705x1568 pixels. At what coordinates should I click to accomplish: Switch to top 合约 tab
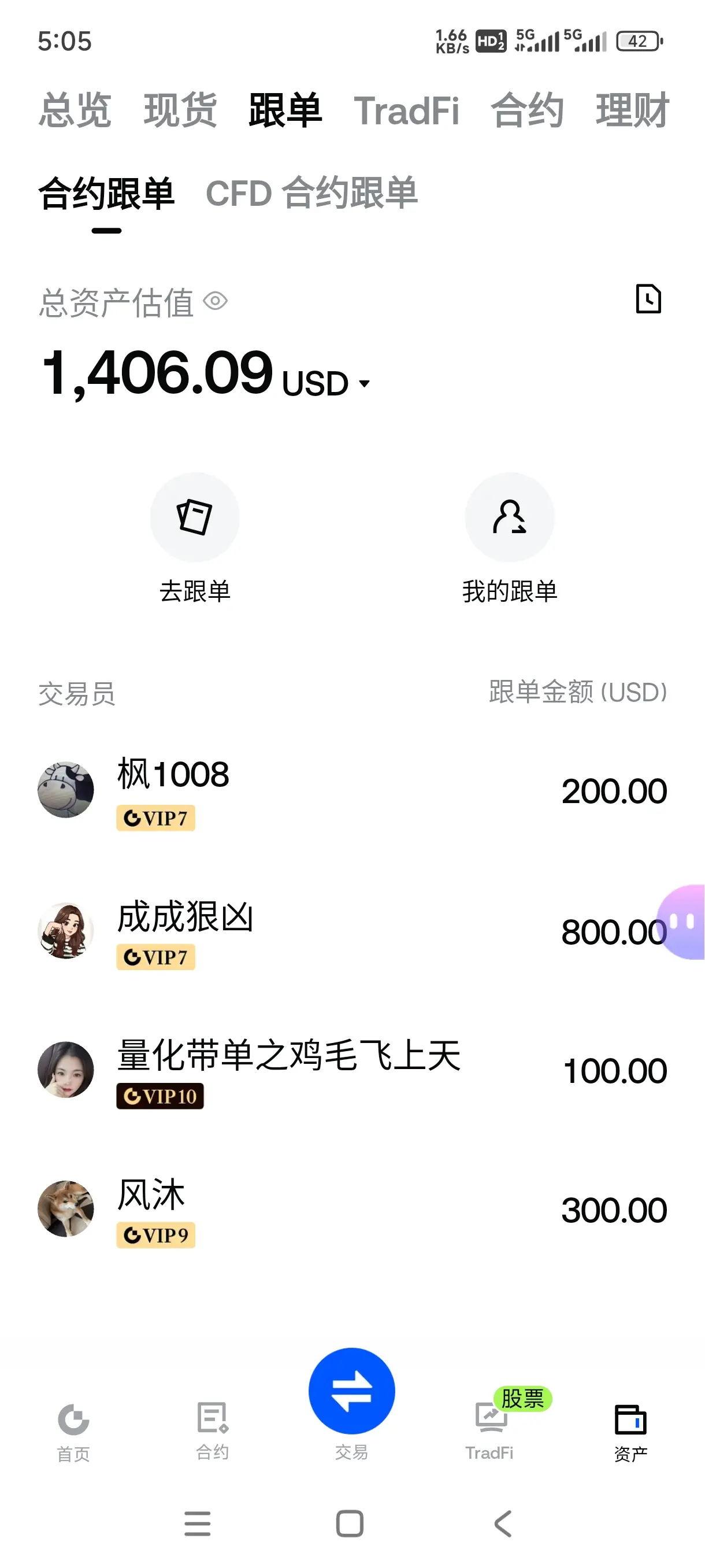point(528,111)
